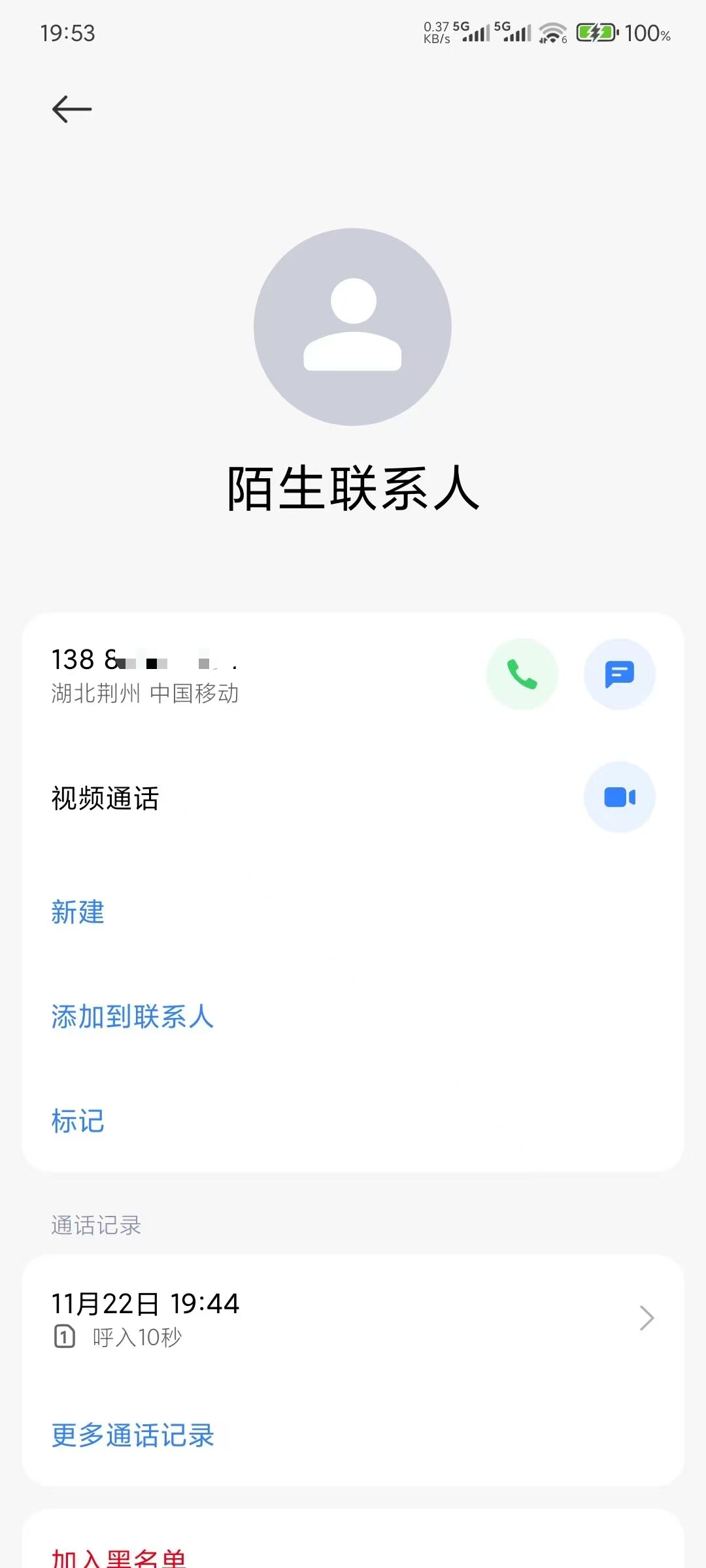Tap the contact avatar placeholder image
Screen dimensions: 706x1568
353,328
